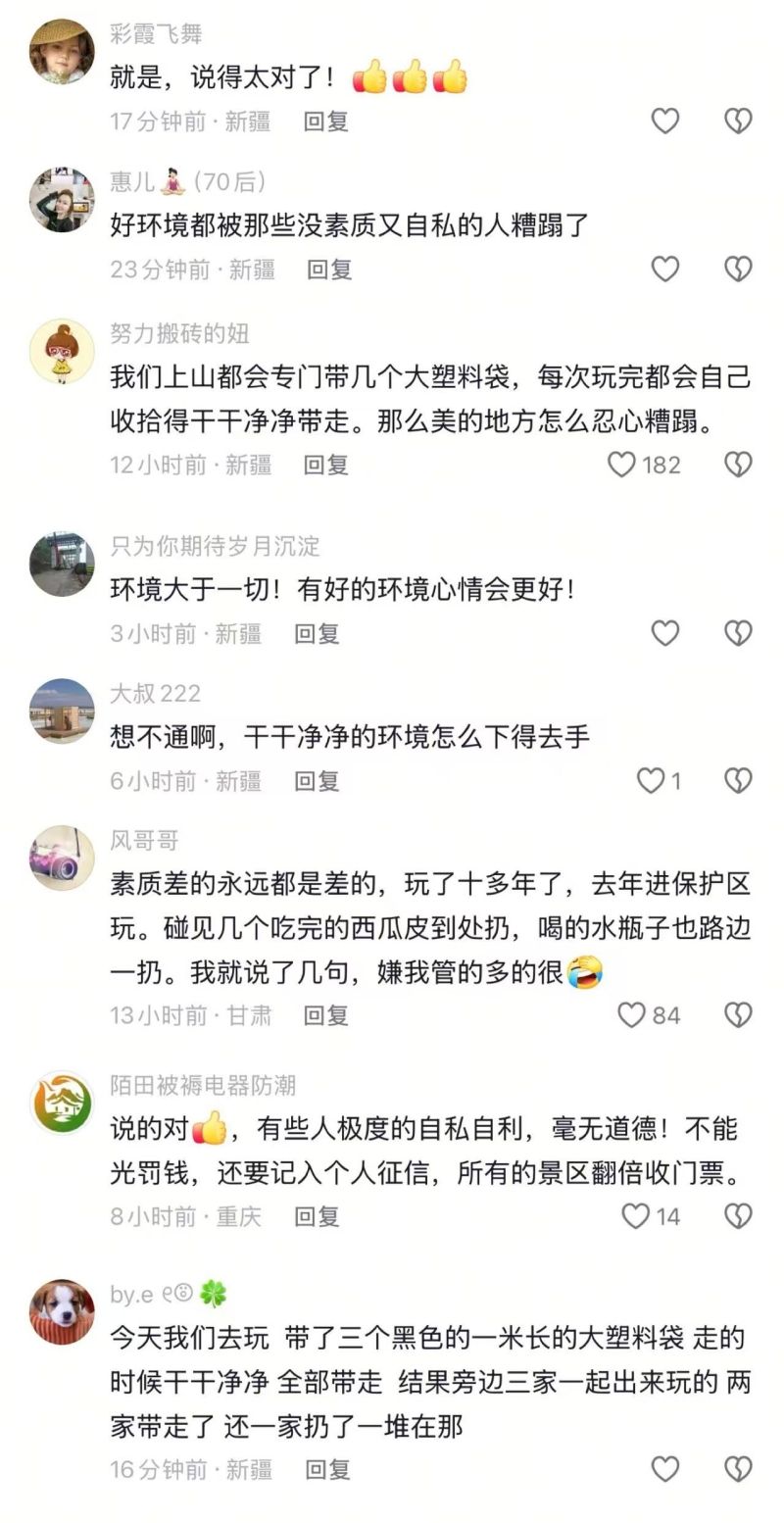Reply to 陌田被褥电器防潮's comment
Image resolution: width=784 pixels, height=1523 pixels.
(317, 1217)
